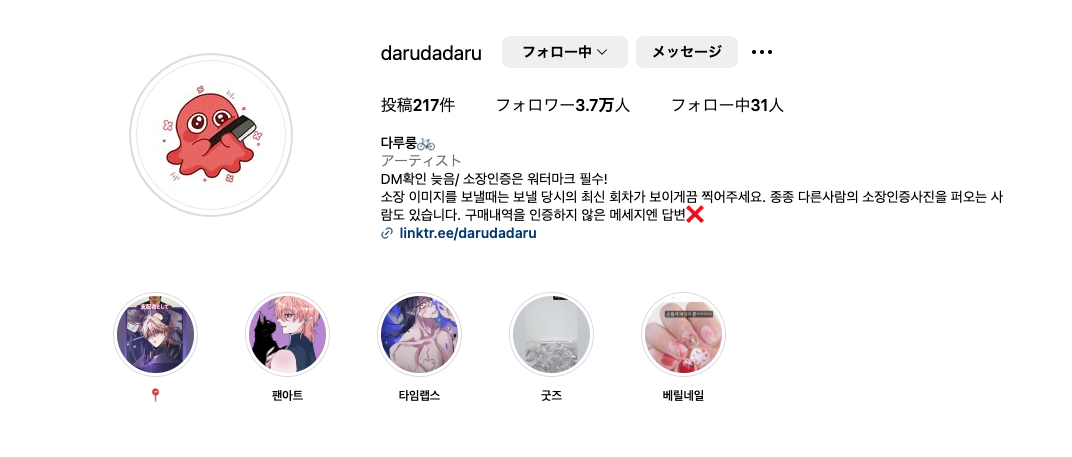Open the pin emoji story highlight
Screen dimensions: 1072x457
pos(155,334)
